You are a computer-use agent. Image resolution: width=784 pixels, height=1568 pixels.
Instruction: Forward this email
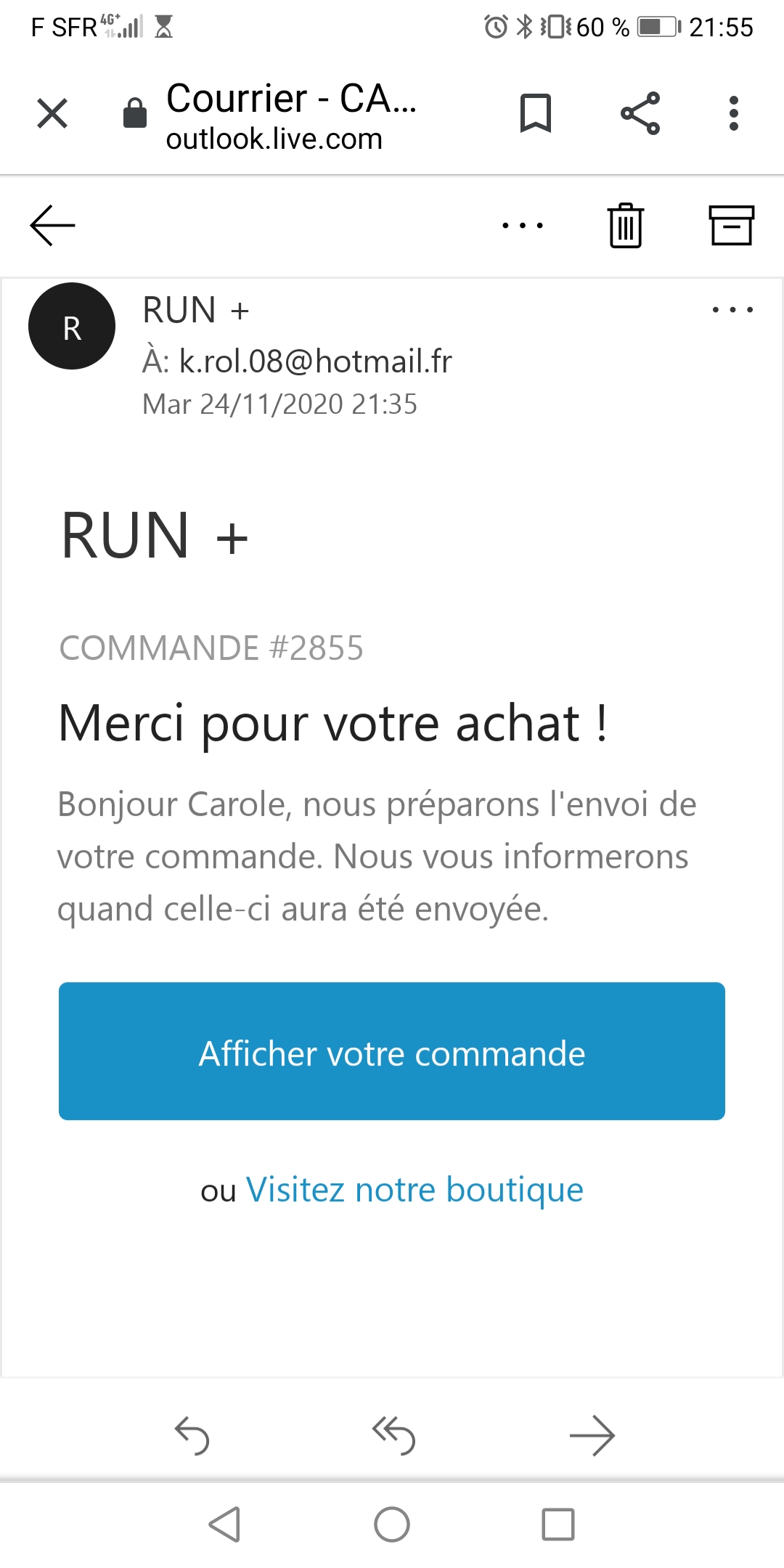point(592,1435)
